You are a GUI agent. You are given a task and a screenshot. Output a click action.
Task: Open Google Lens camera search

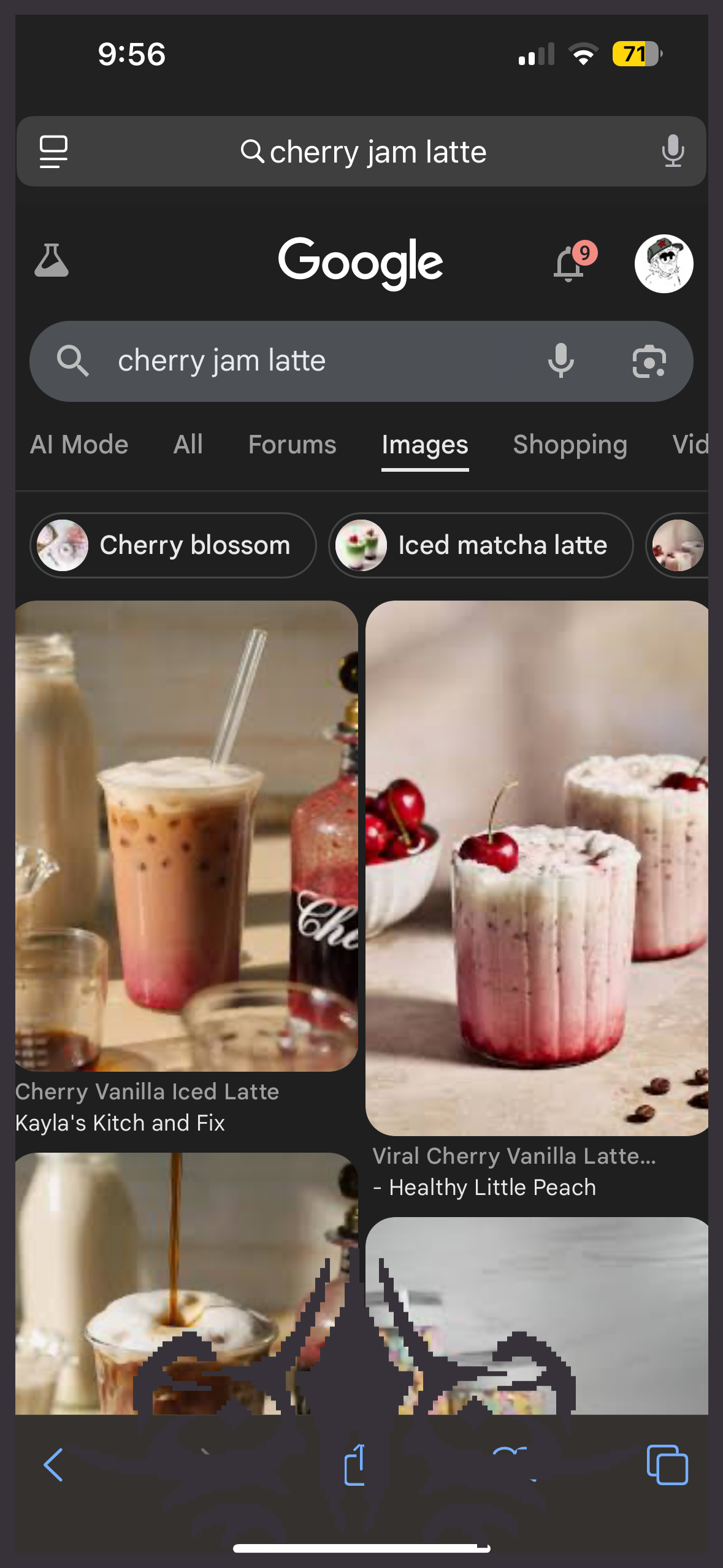[x=649, y=361]
